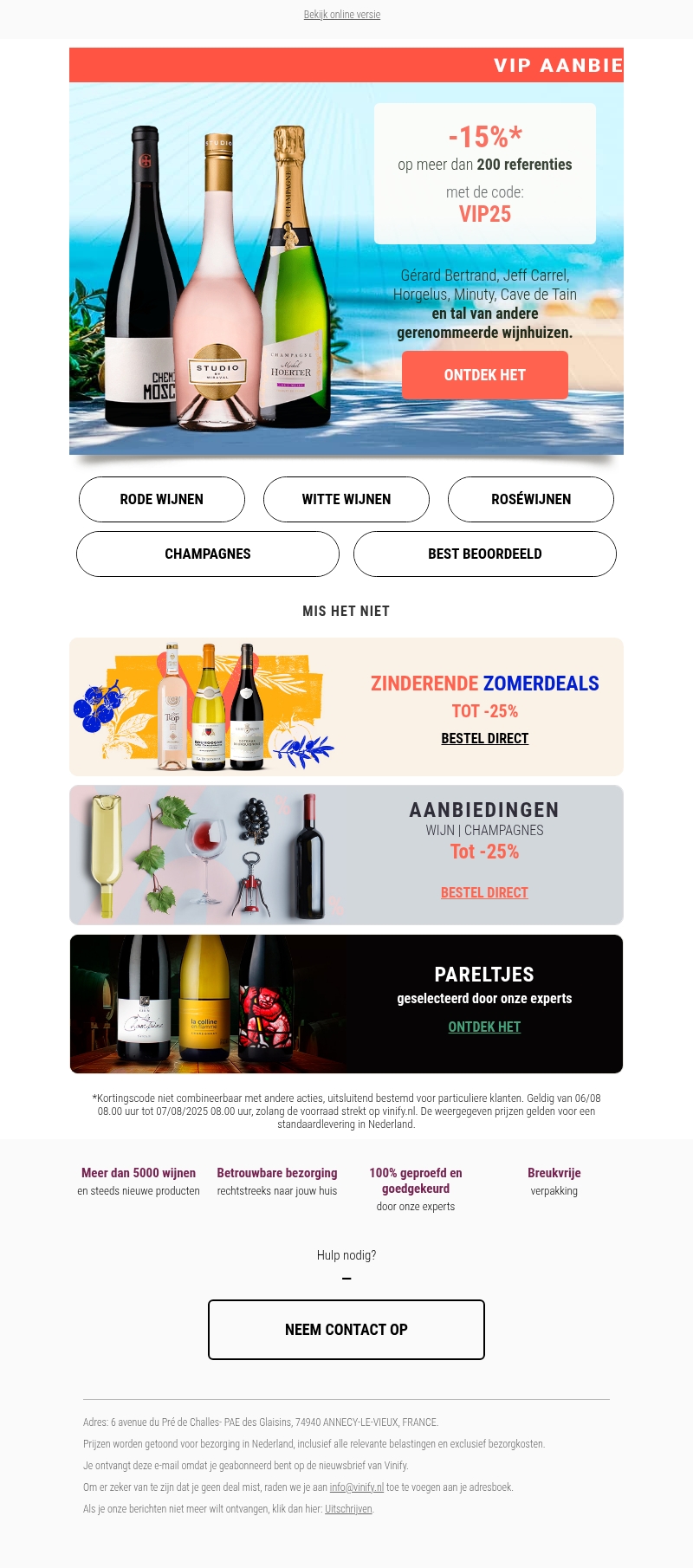The image size is (693, 1568).
Task: Tap the ONTDEK HET button in the VIP banner
Action: [484, 375]
